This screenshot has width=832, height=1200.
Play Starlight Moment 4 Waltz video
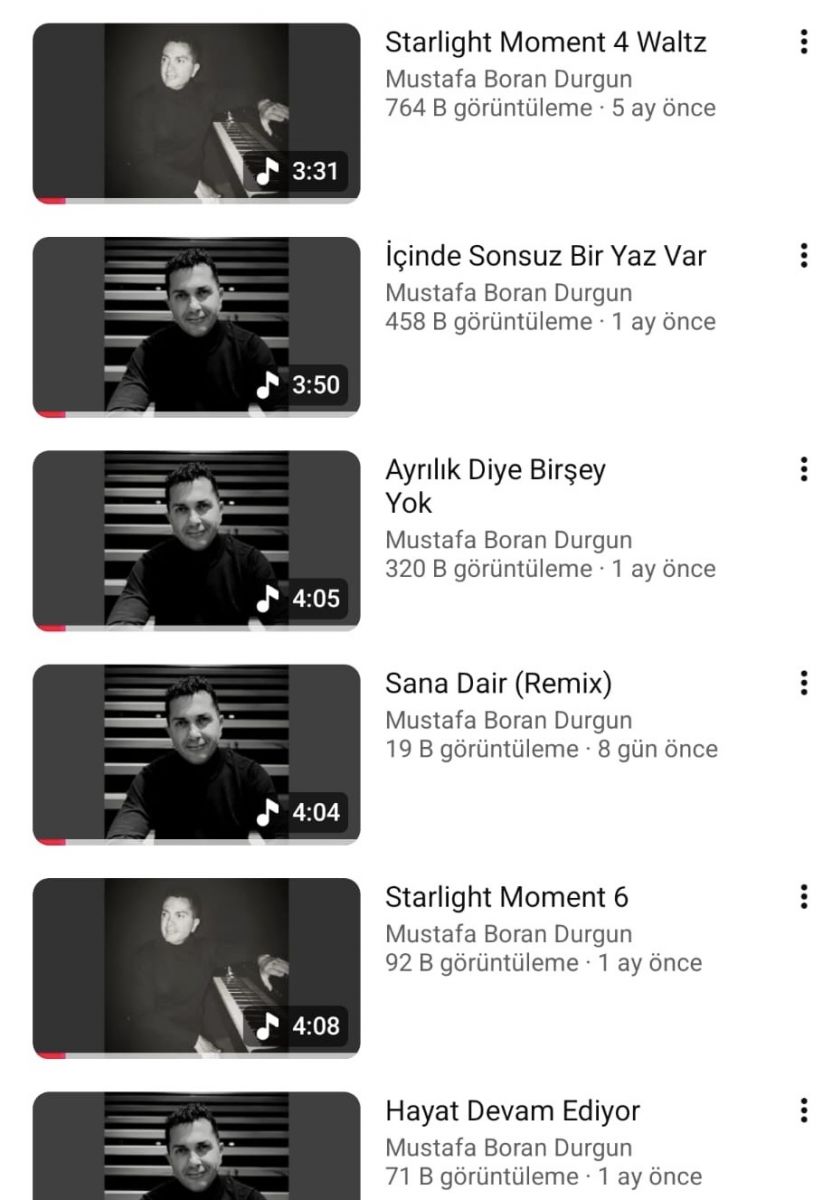coord(196,112)
